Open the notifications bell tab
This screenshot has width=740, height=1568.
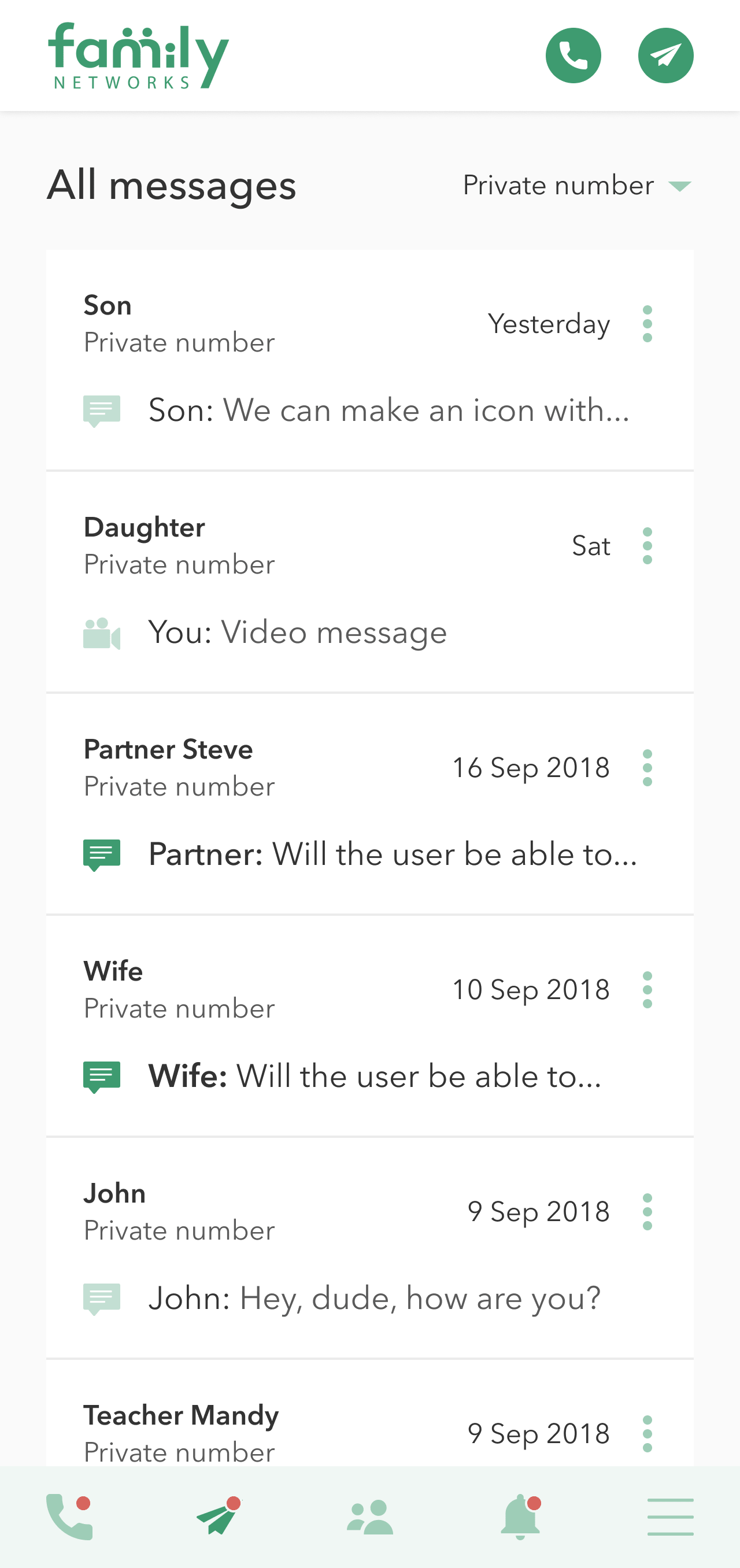coord(520,1517)
